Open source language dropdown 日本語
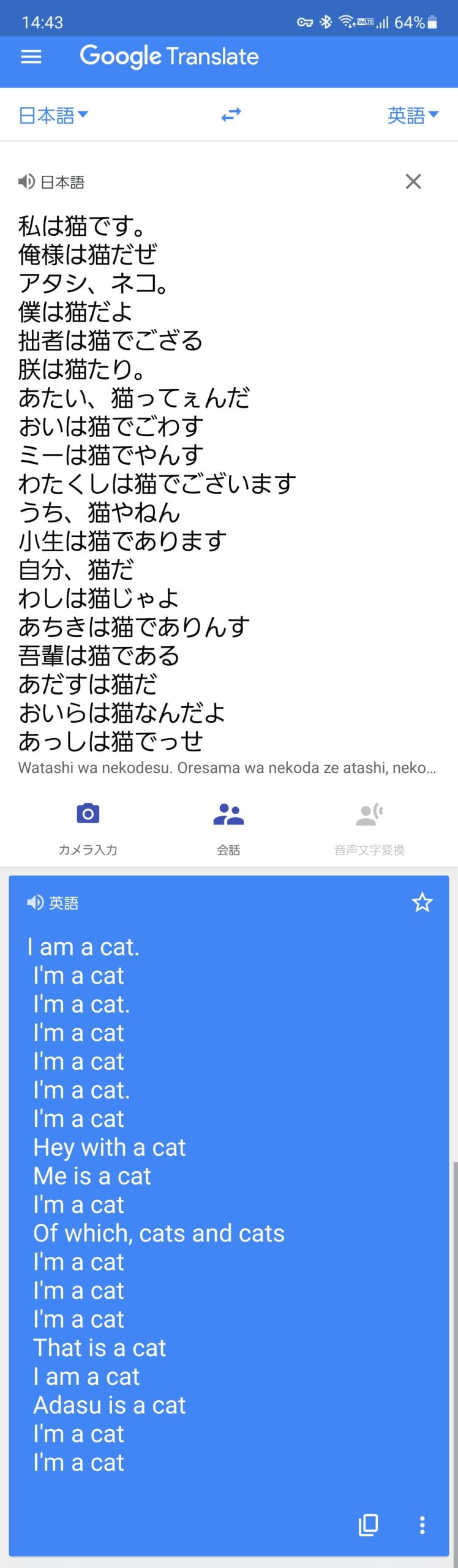The width and height of the screenshot is (458, 1568). [54, 115]
